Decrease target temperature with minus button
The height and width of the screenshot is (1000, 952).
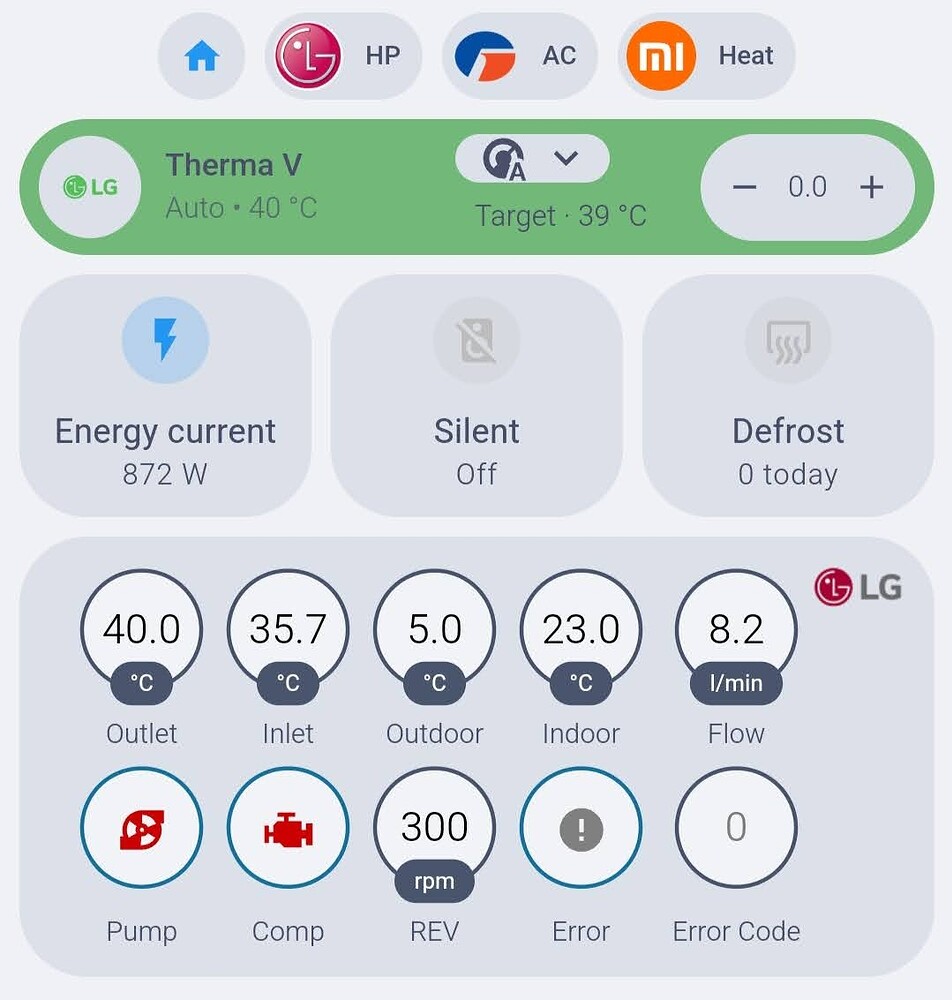coord(745,187)
